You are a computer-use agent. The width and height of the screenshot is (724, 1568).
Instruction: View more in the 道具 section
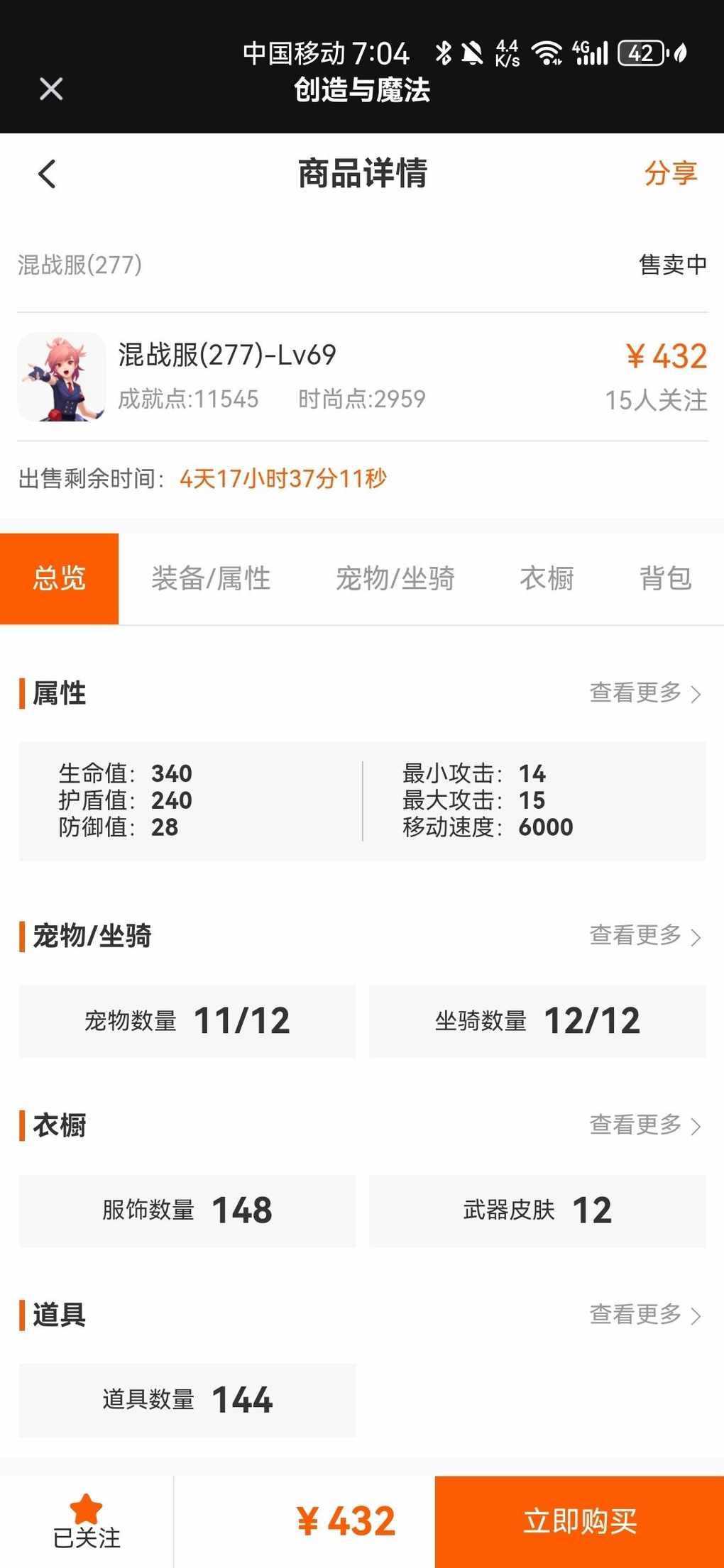645,1315
